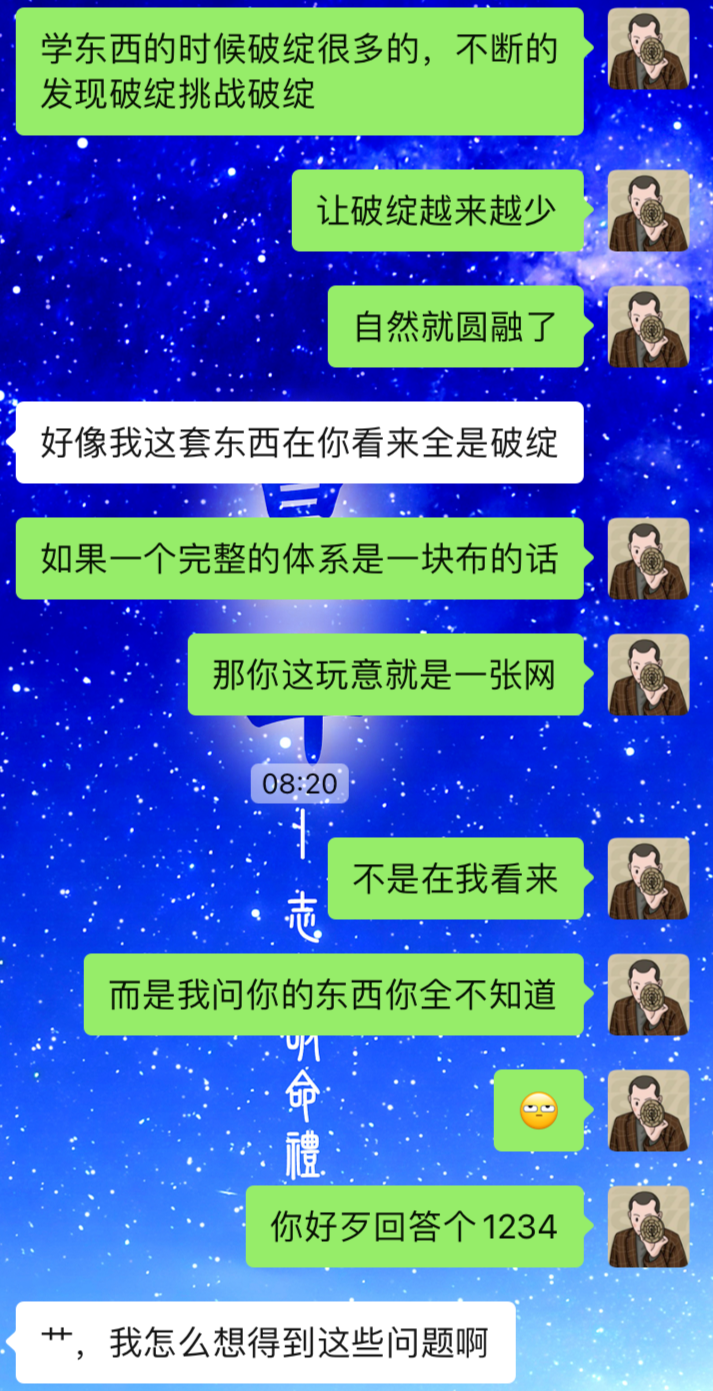View profile from avatar beside "那你这玩意就是一张网"
This screenshot has width=713, height=1391.
(x=648, y=674)
